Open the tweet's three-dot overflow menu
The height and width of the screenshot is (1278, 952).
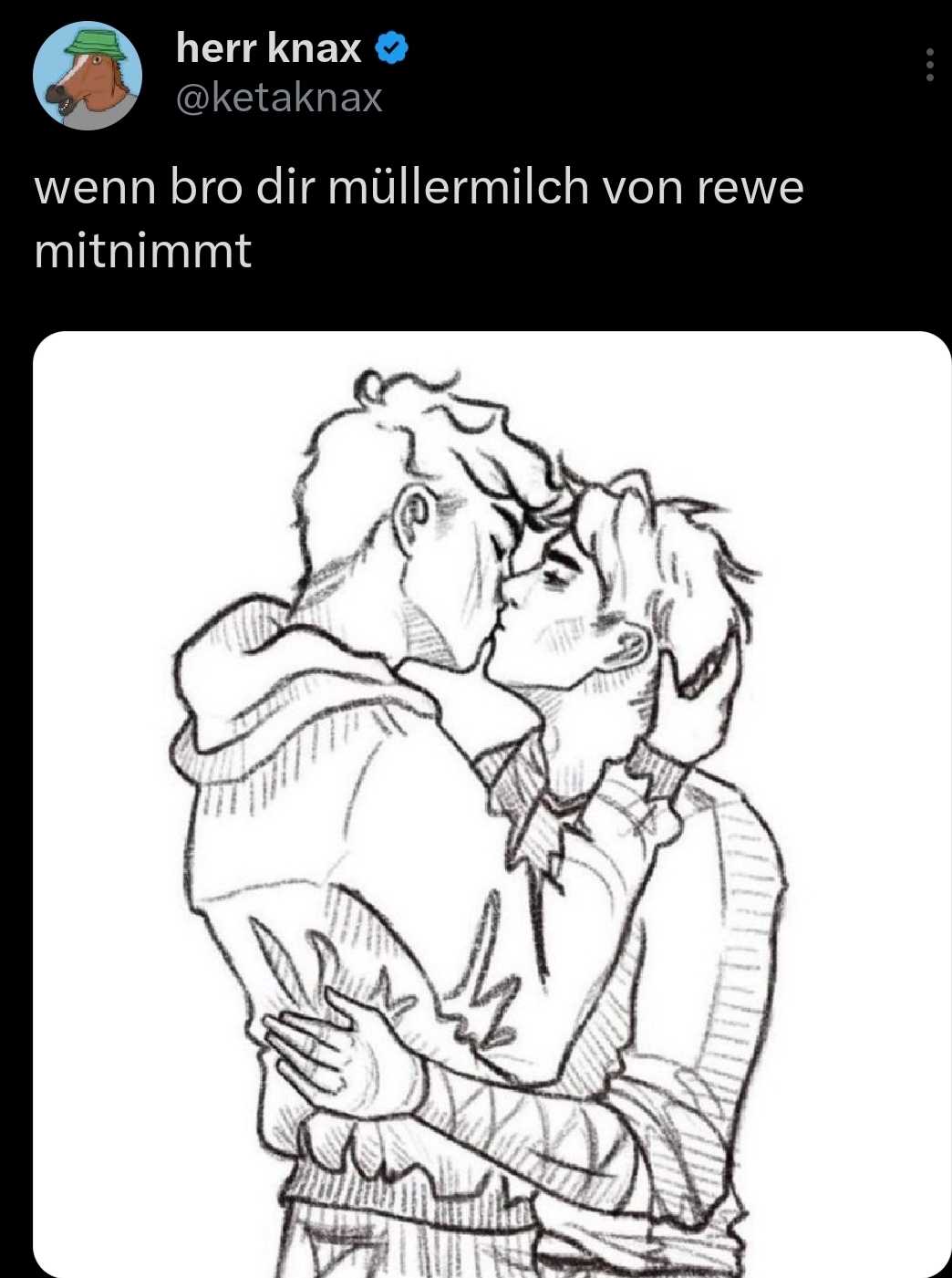tap(929, 65)
